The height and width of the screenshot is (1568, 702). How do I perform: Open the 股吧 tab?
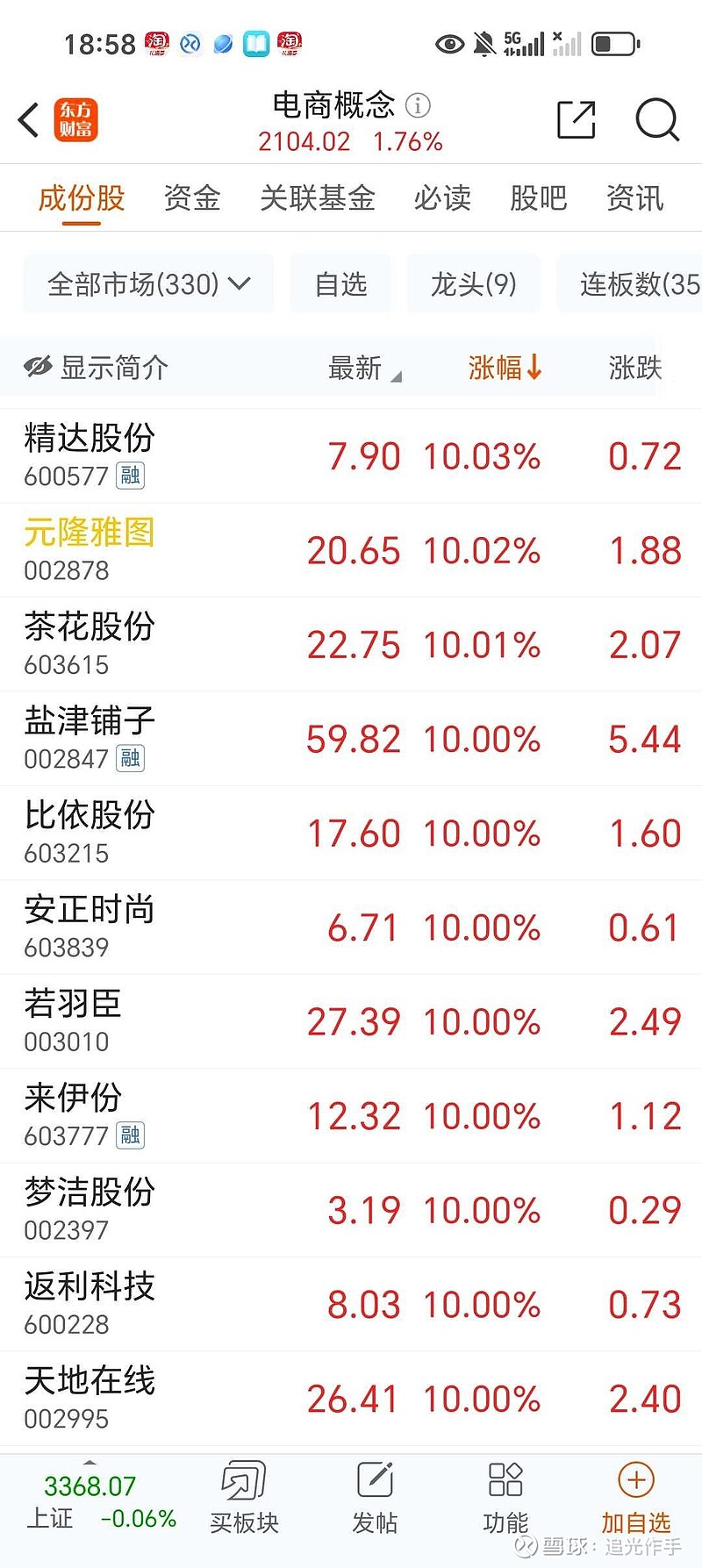pyautogui.click(x=539, y=198)
